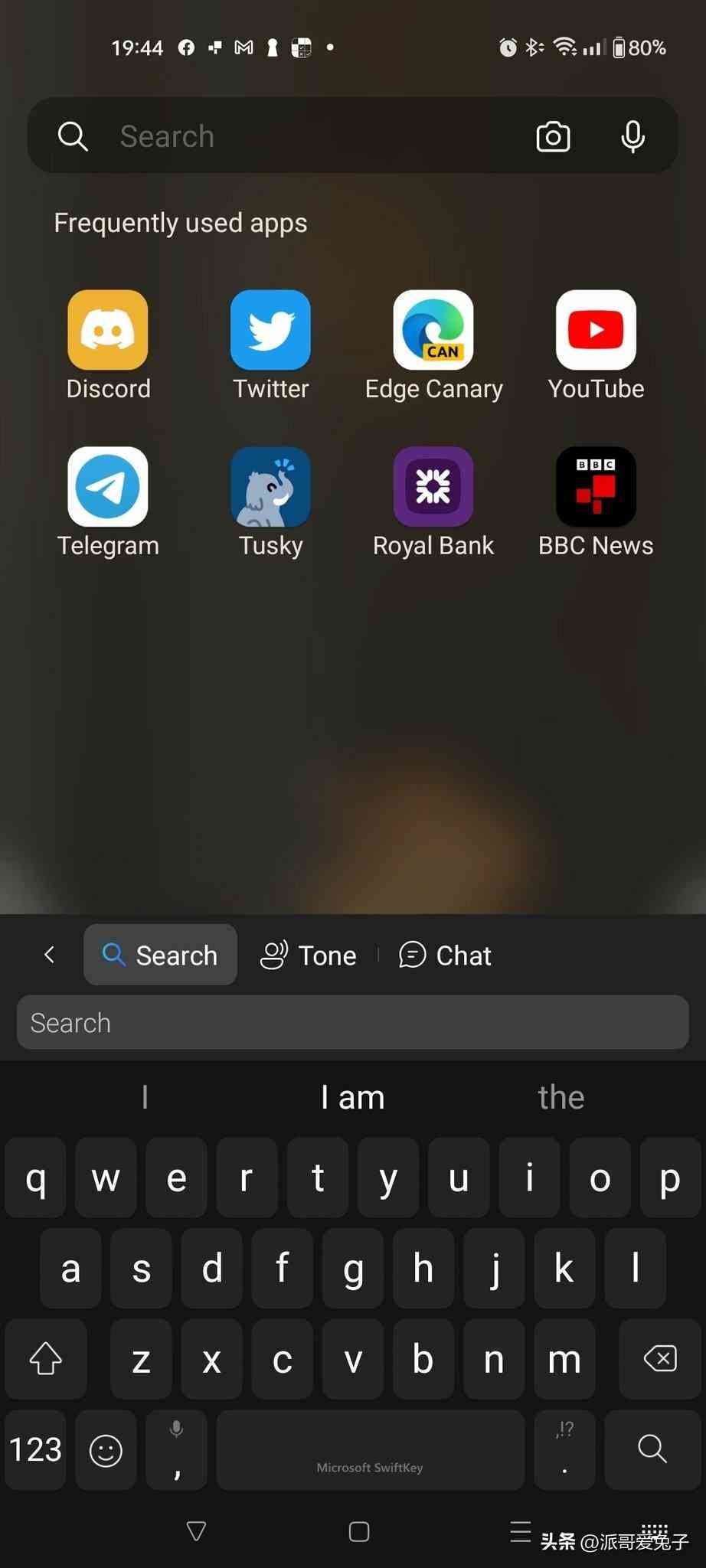Viewport: 706px width, 1568px height.
Task: Tap the top Search field
Action: [x=306, y=136]
